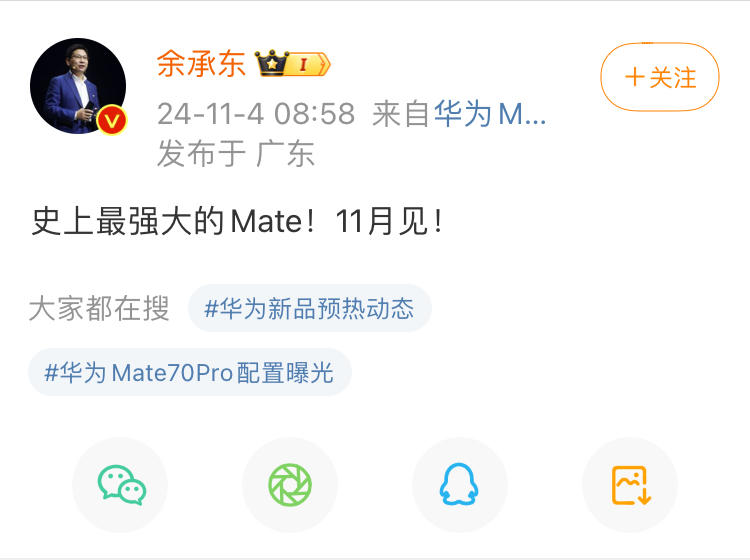Open 余承东's profile avatar
750x560 pixels.
pyautogui.click(x=78, y=87)
